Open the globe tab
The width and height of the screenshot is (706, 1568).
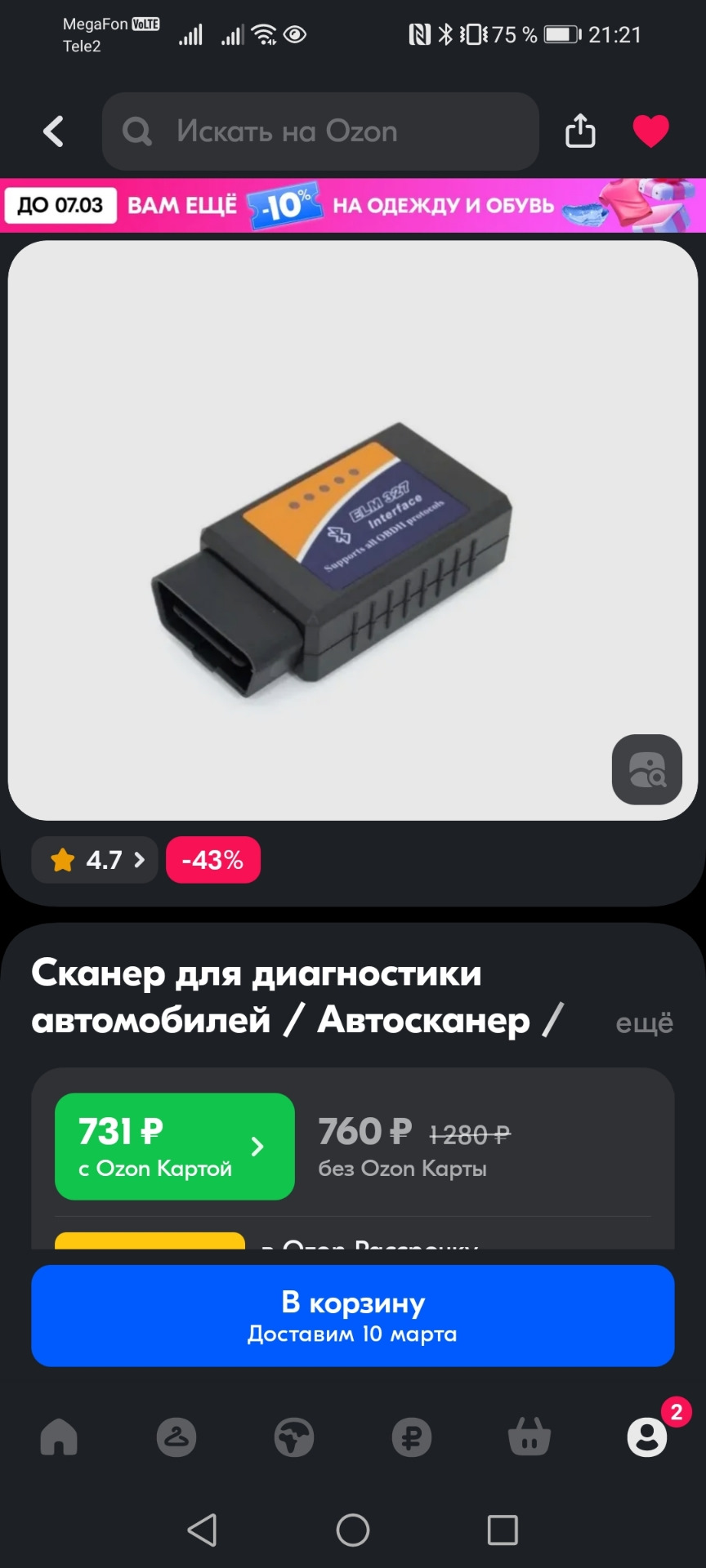pos(294,1437)
